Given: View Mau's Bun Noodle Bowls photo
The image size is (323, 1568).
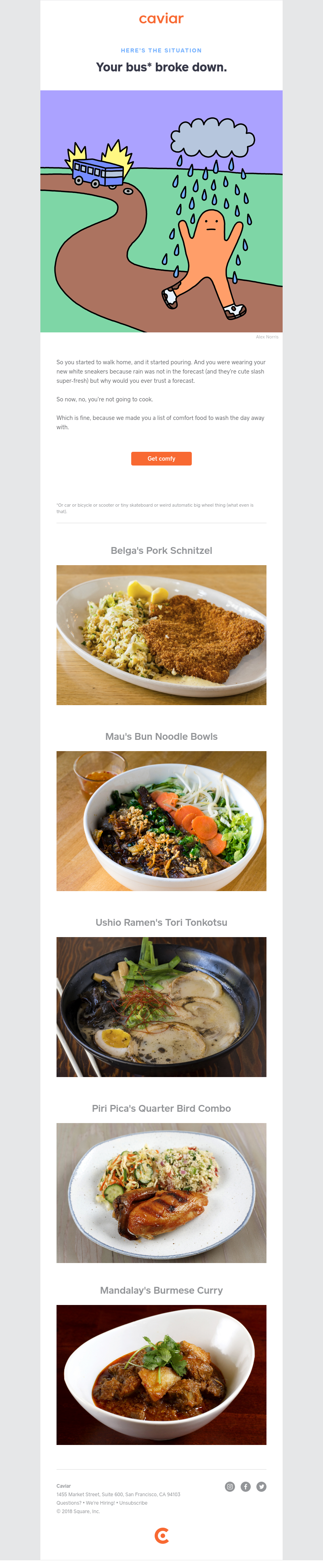Looking at the screenshot, I should pos(161,821).
